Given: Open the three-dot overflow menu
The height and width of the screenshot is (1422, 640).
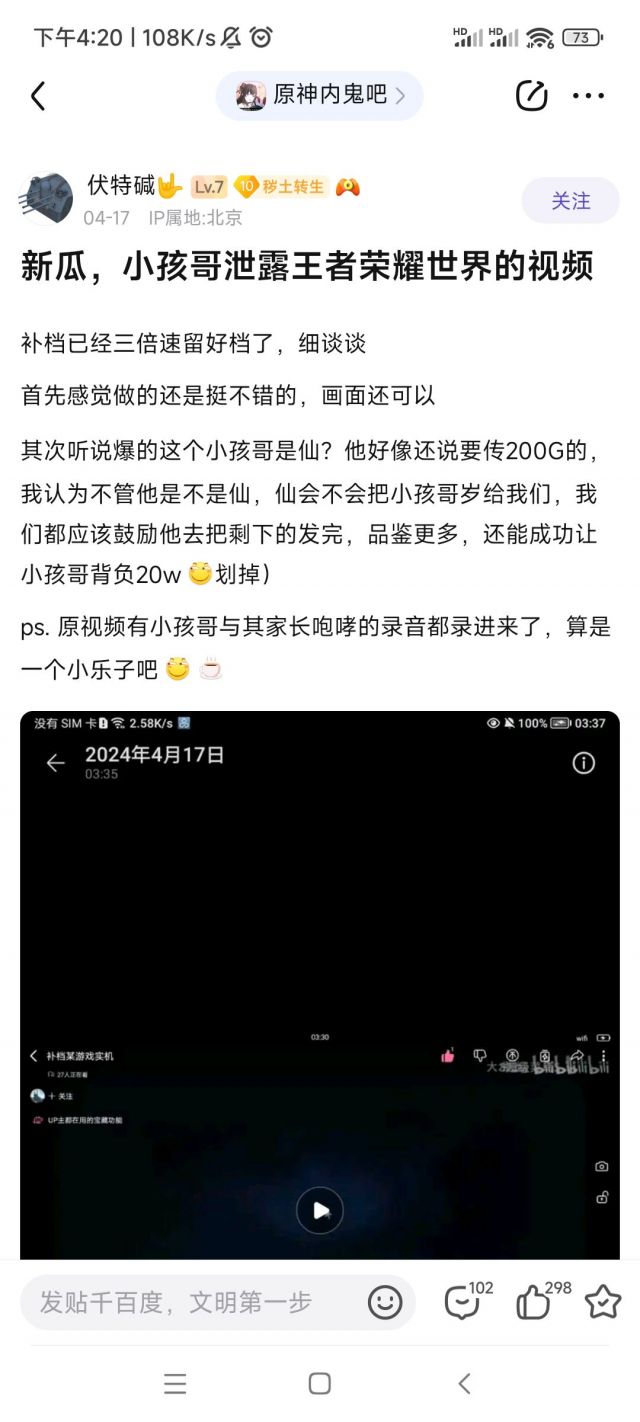Looking at the screenshot, I should pyautogui.click(x=588, y=96).
